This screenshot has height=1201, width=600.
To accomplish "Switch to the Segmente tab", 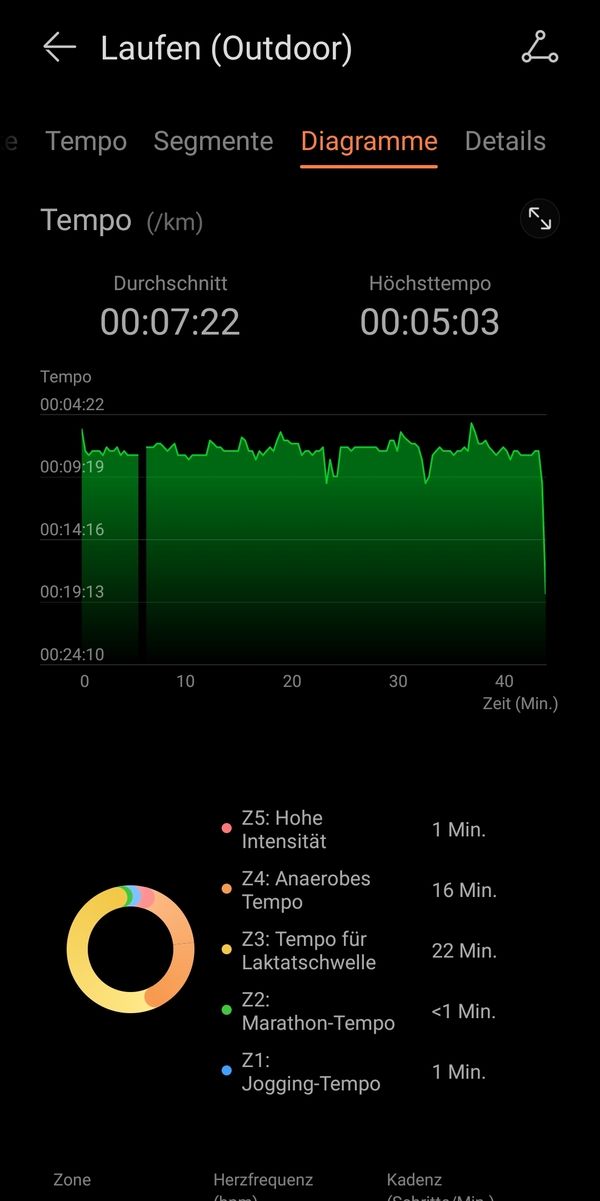I will click(x=213, y=141).
